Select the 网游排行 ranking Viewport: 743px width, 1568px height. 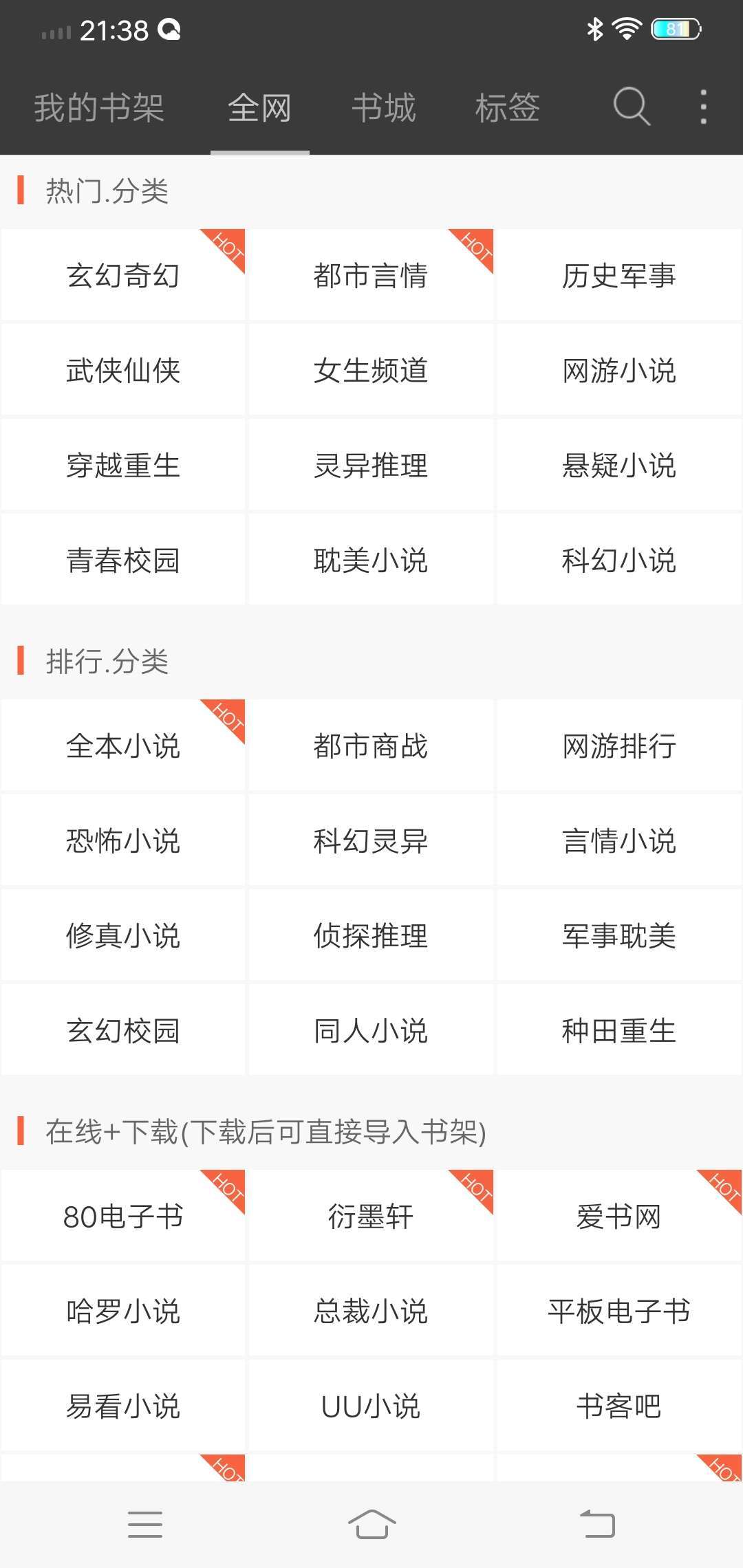click(618, 745)
